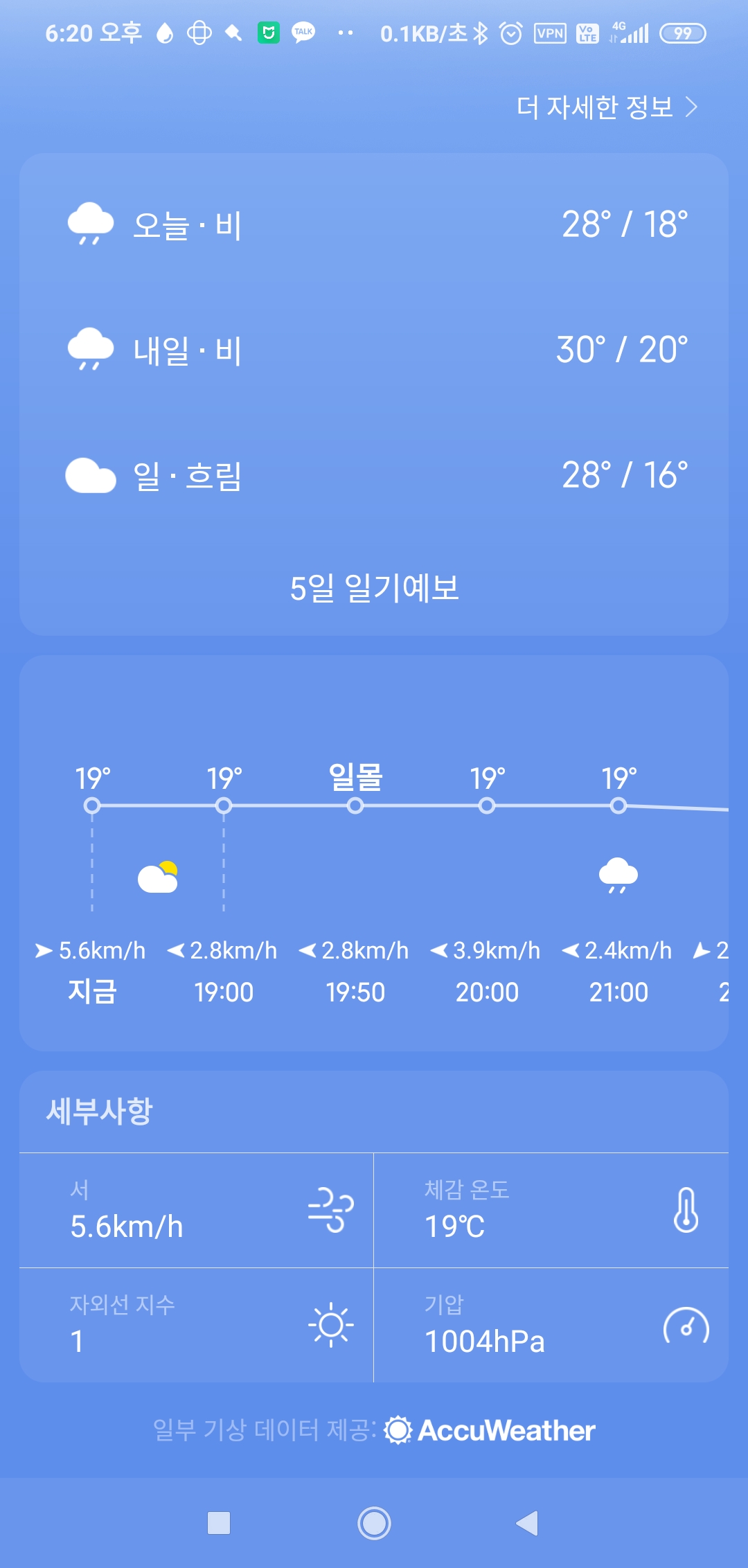Tap the 5일 일기예보 button
This screenshot has width=748, height=1568.
(x=374, y=589)
